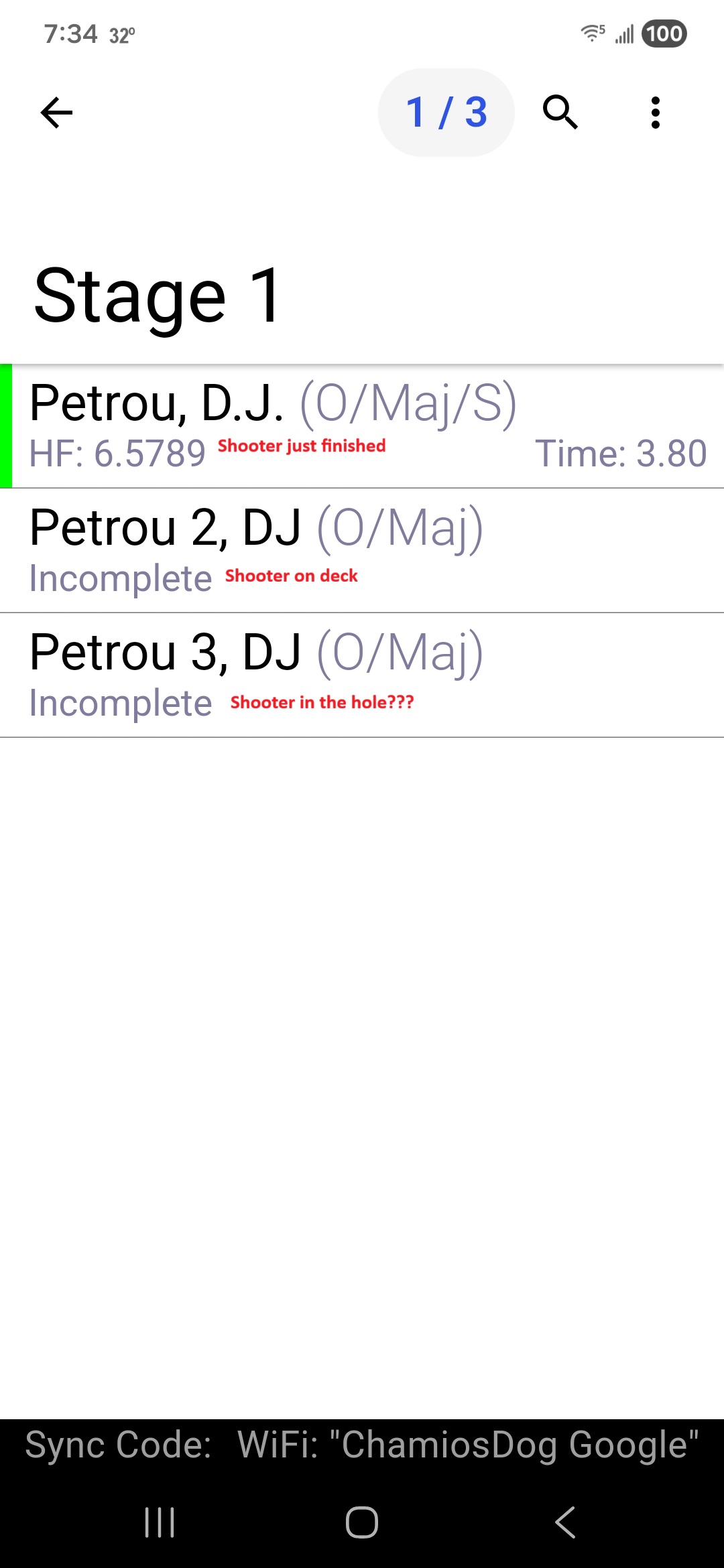
Task: Tap the 1 / 3 stage selector
Action: pos(446,113)
